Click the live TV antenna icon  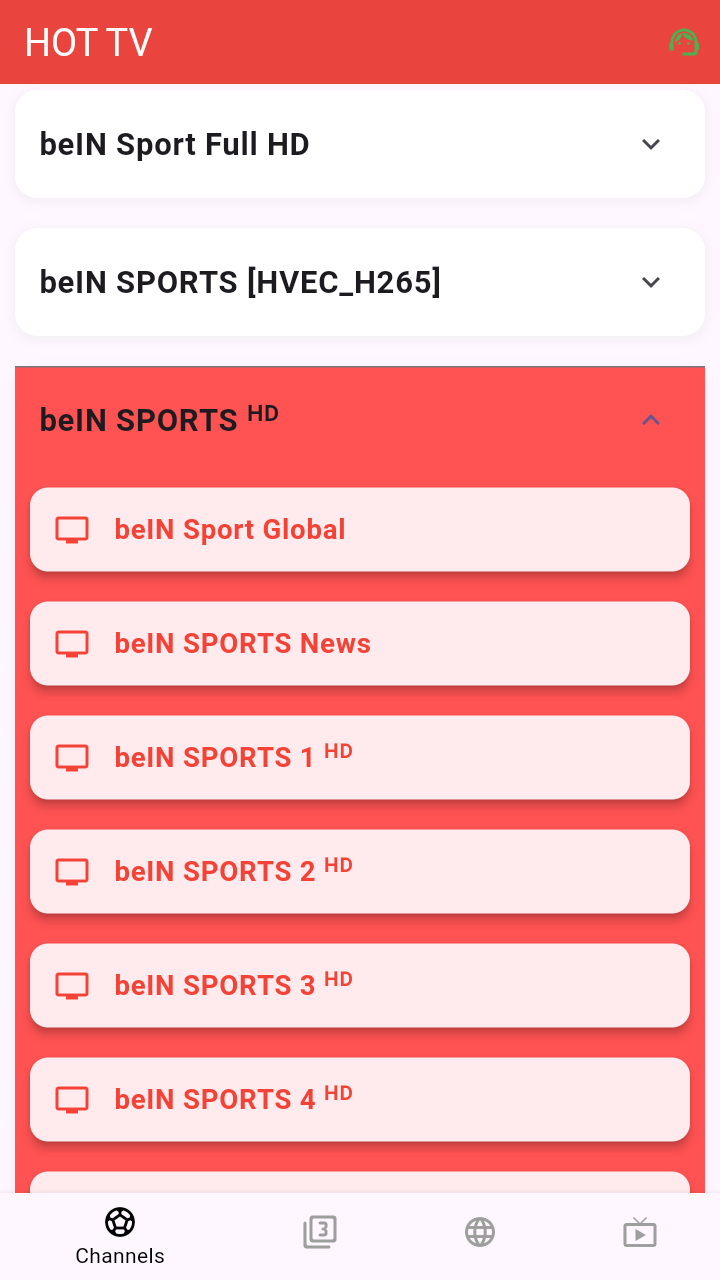tap(640, 1231)
